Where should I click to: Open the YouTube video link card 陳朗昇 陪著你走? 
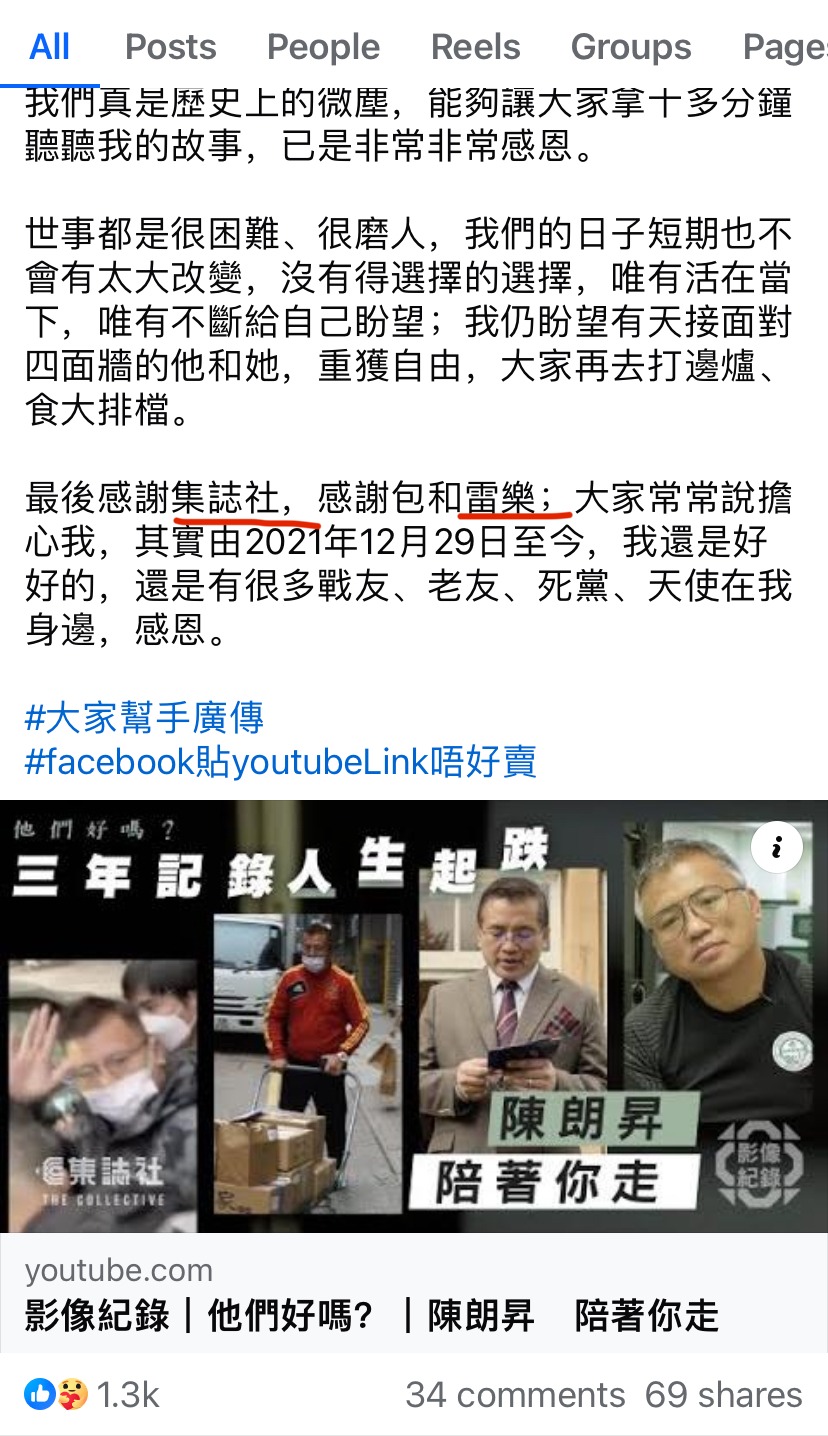[414, 1292]
